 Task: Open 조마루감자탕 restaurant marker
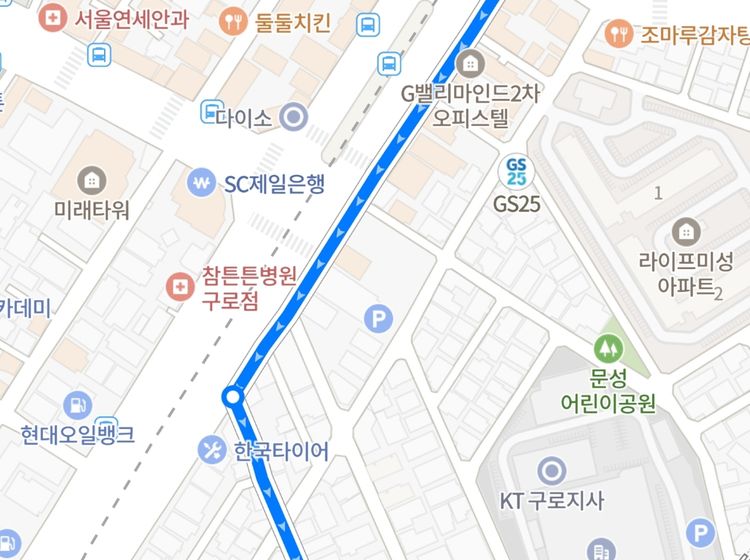pos(620,35)
